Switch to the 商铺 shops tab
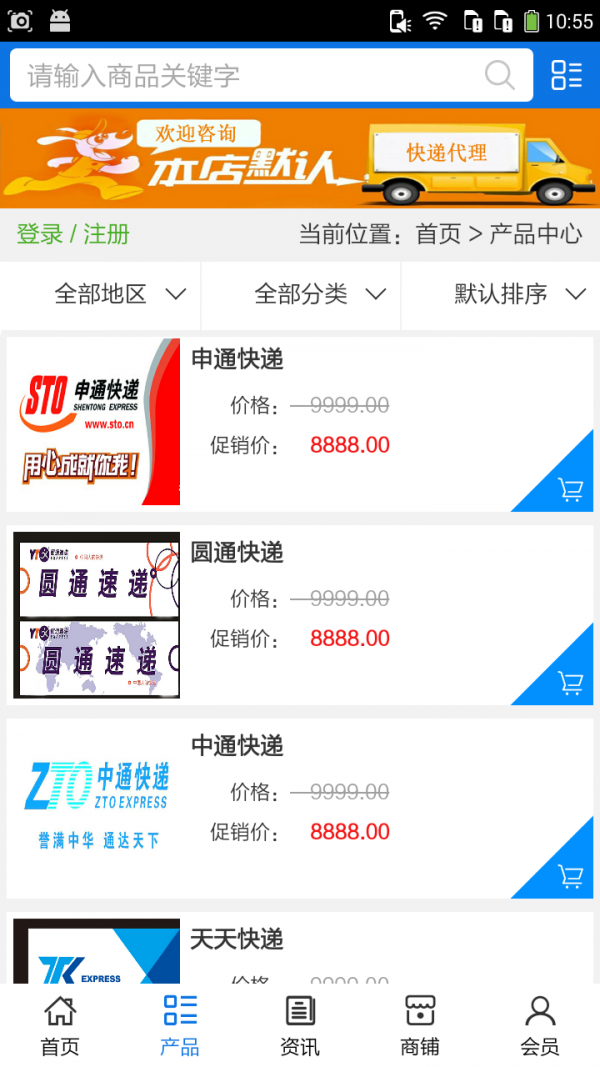The image size is (600, 1067). tap(420, 1025)
